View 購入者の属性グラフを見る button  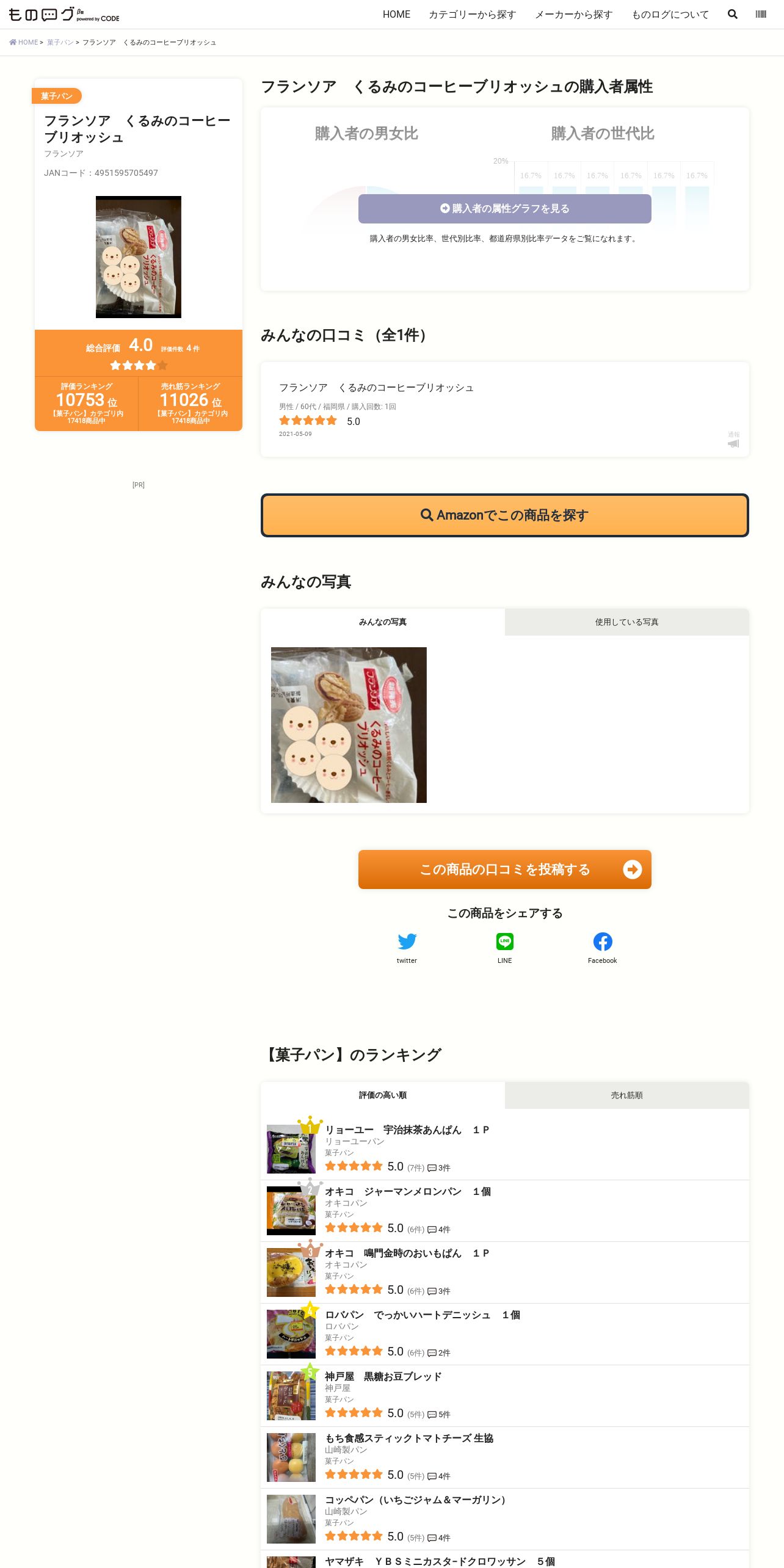[x=505, y=209]
